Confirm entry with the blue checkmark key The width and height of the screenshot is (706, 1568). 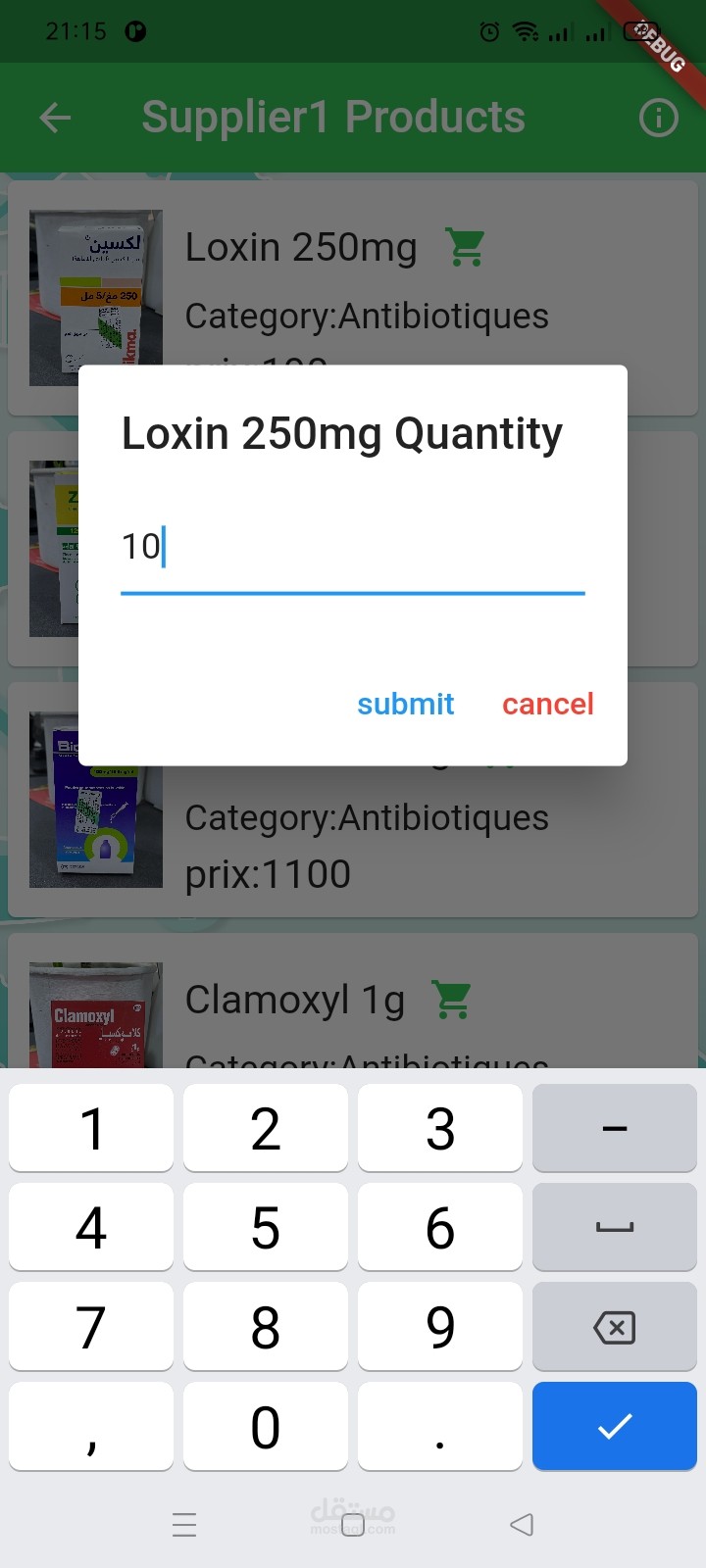(x=615, y=1427)
